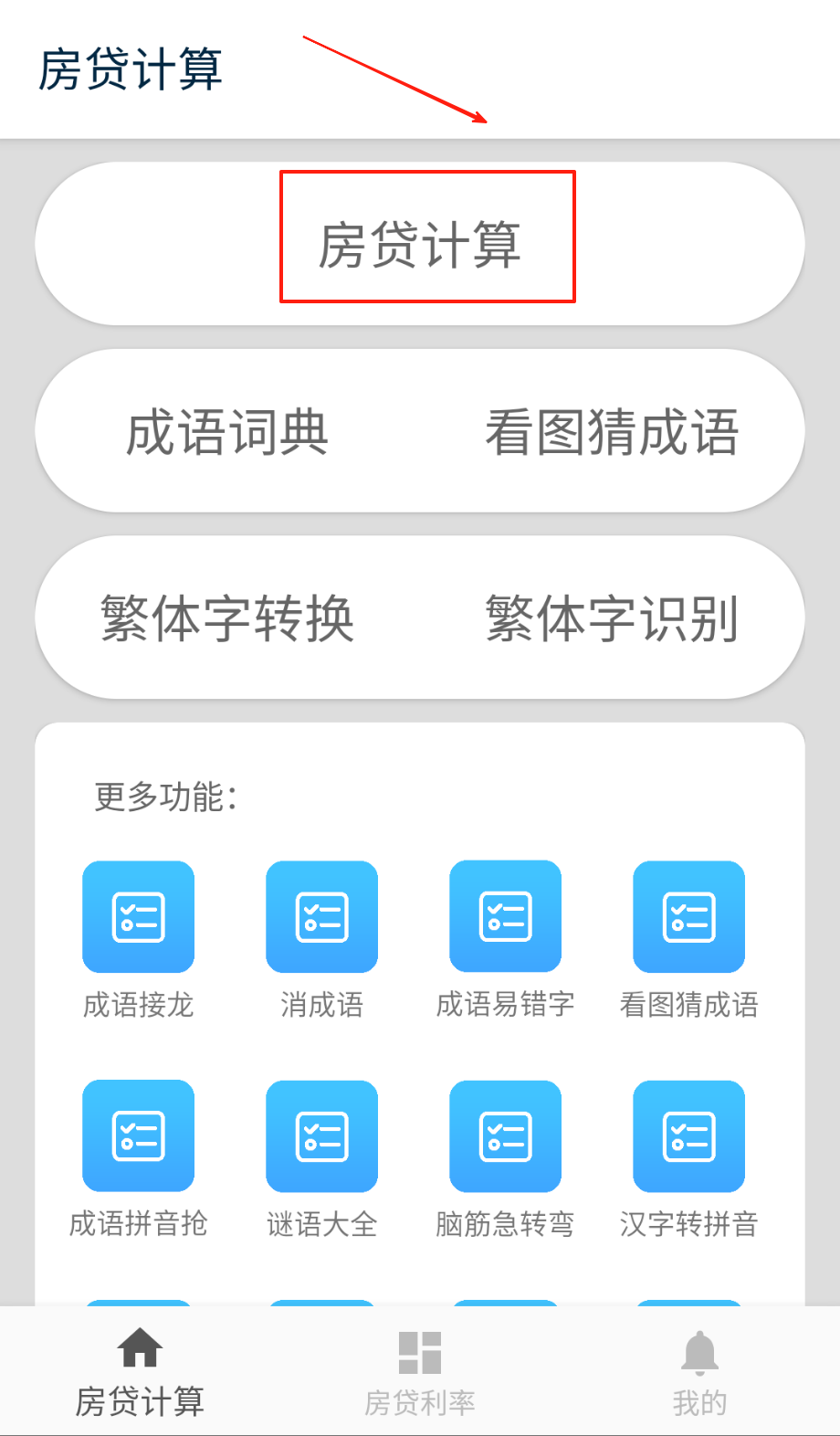
Task: Launch 汉字转拼音 tool
Action: (689, 1136)
